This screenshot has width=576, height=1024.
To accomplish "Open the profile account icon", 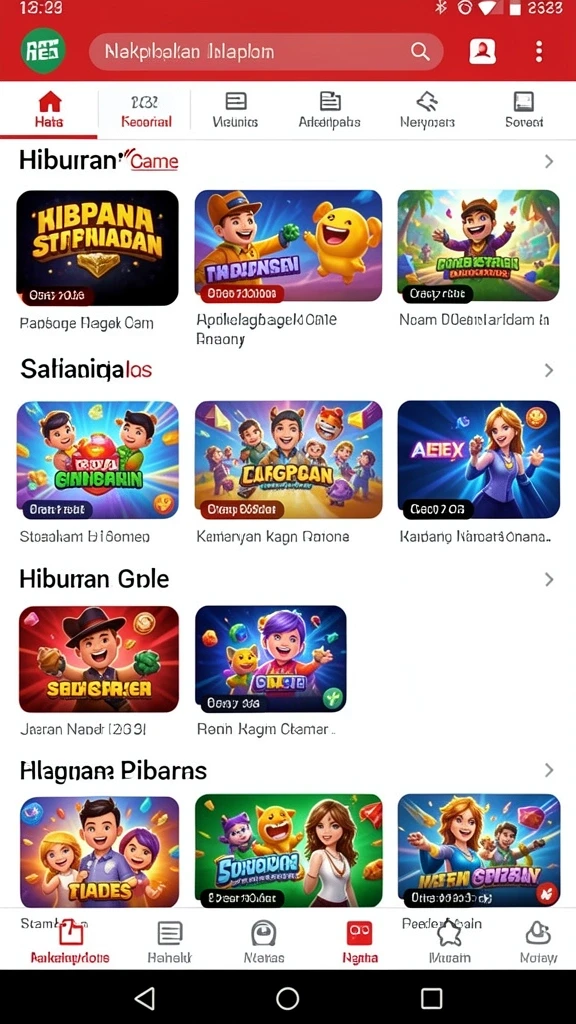I will point(482,51).
